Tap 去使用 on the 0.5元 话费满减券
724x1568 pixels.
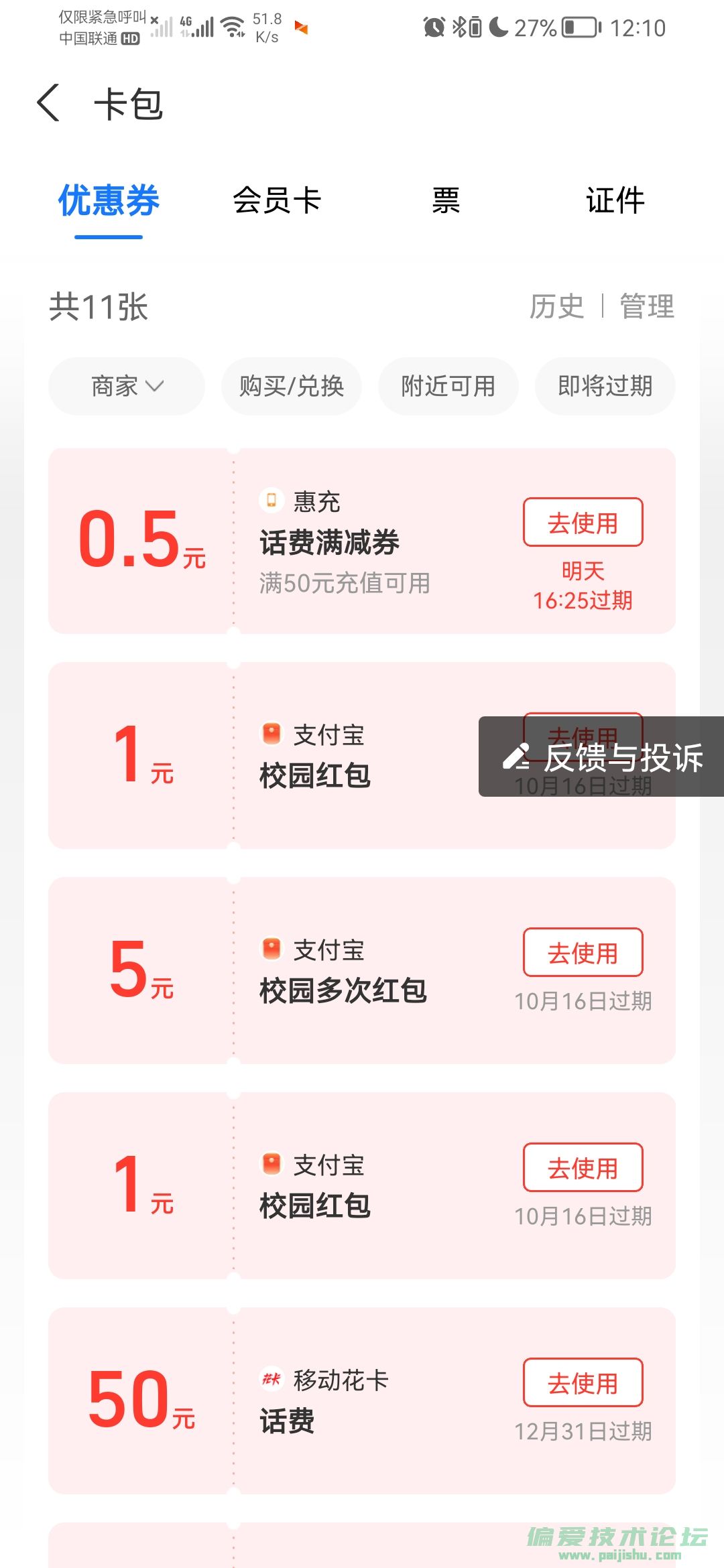click(581, 523)
